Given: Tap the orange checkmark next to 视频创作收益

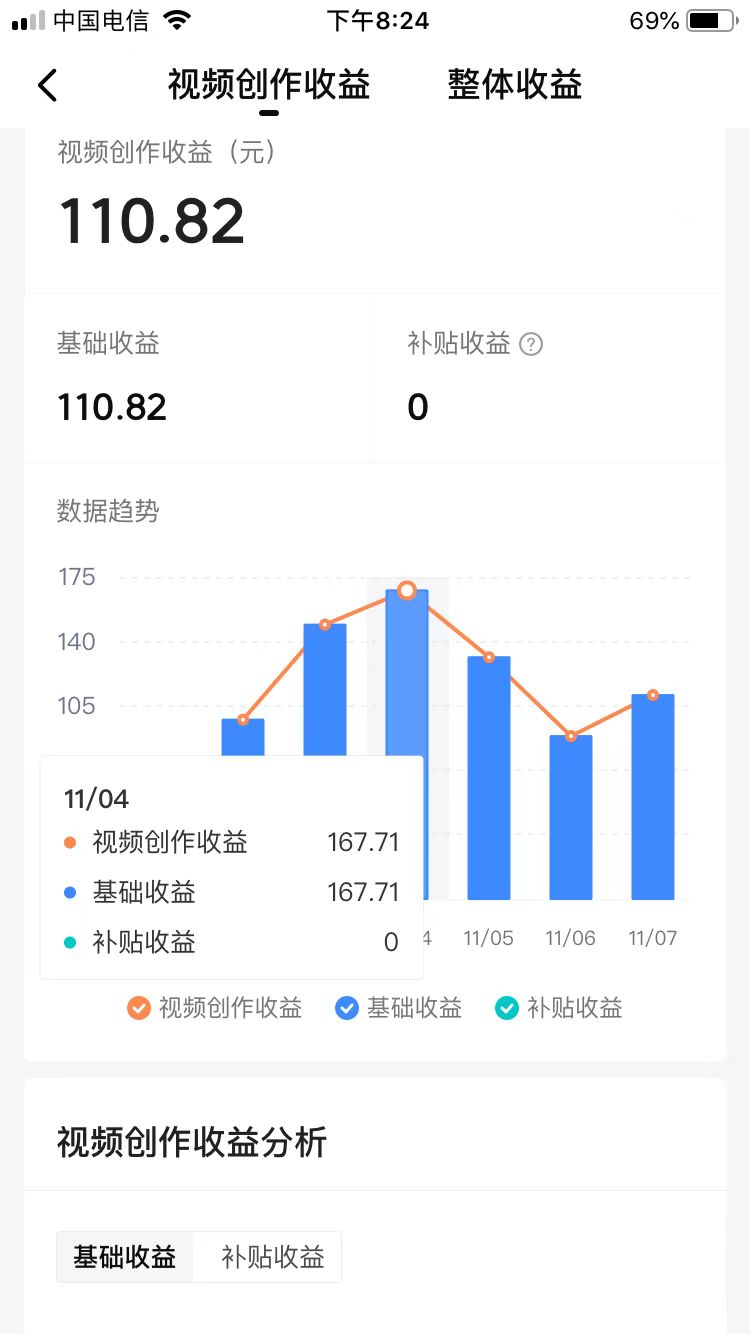Looking at the screenshot, I should coord(139,1008).
